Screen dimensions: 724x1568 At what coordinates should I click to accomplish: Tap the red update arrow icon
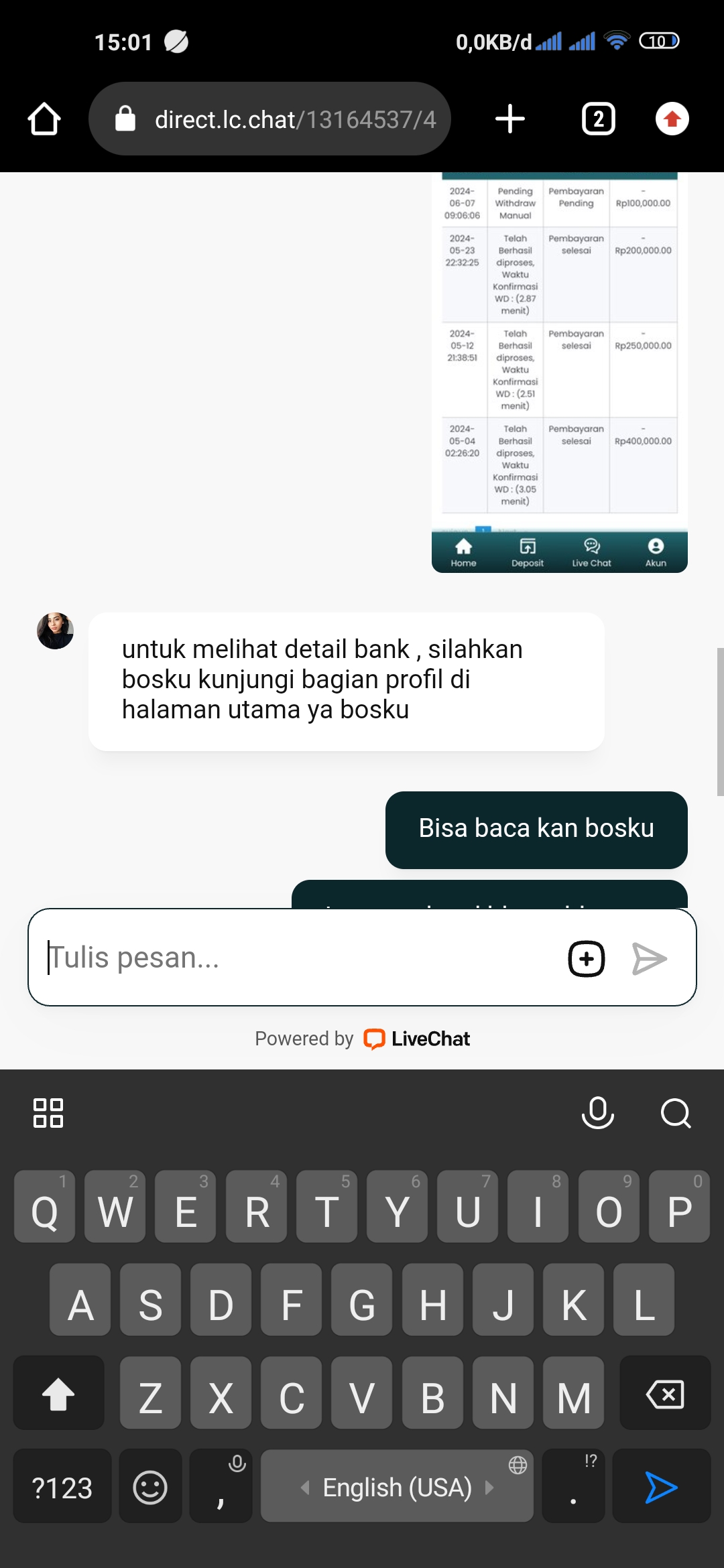[672, 119]
